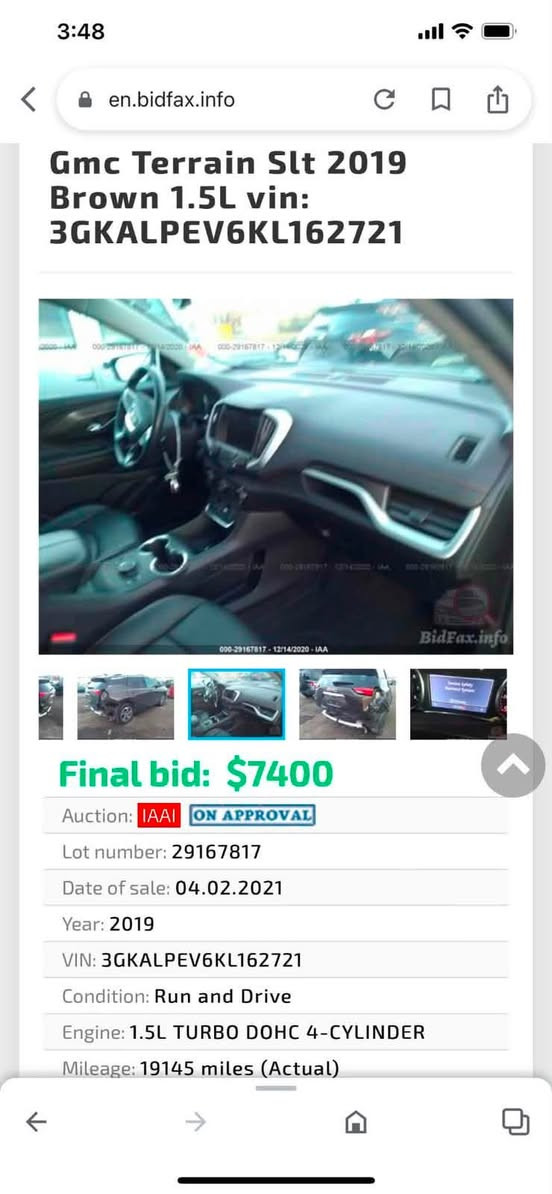Select the instrument screen thumbnail
This screenshot has height=1194, width=552.
458,704
